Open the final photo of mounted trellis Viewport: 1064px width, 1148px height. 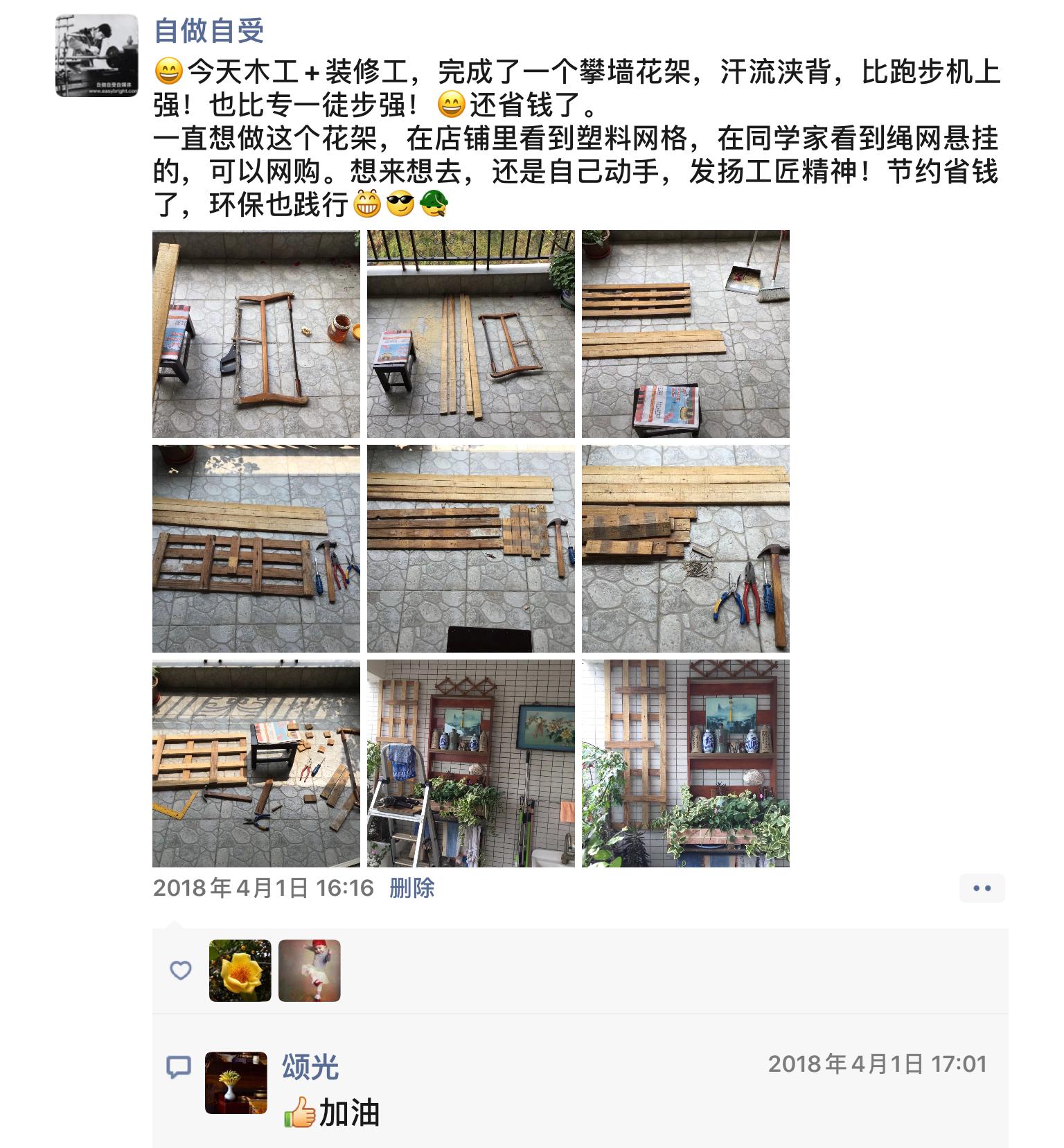[686, 763]
